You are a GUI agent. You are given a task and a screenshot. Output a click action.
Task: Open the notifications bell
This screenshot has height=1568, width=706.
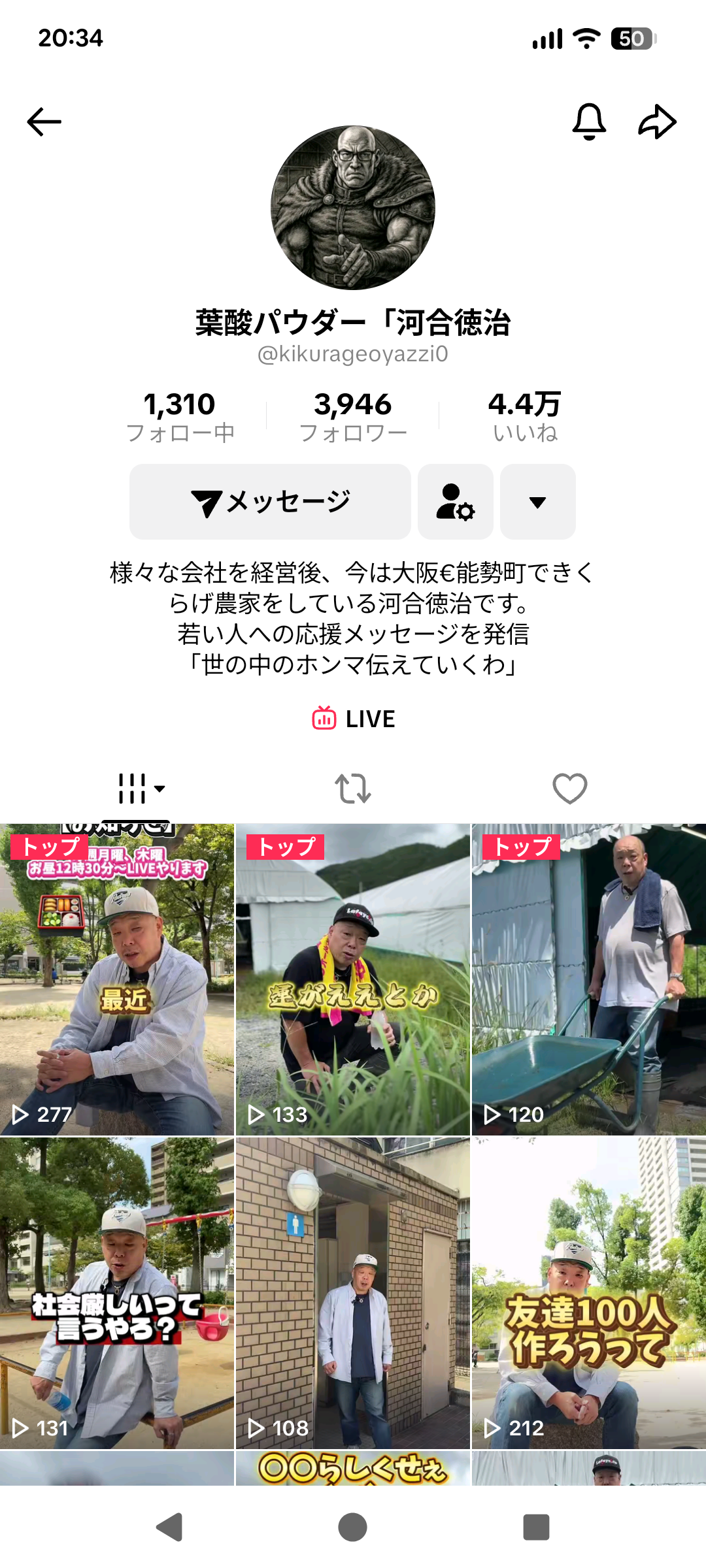(589, 122)
